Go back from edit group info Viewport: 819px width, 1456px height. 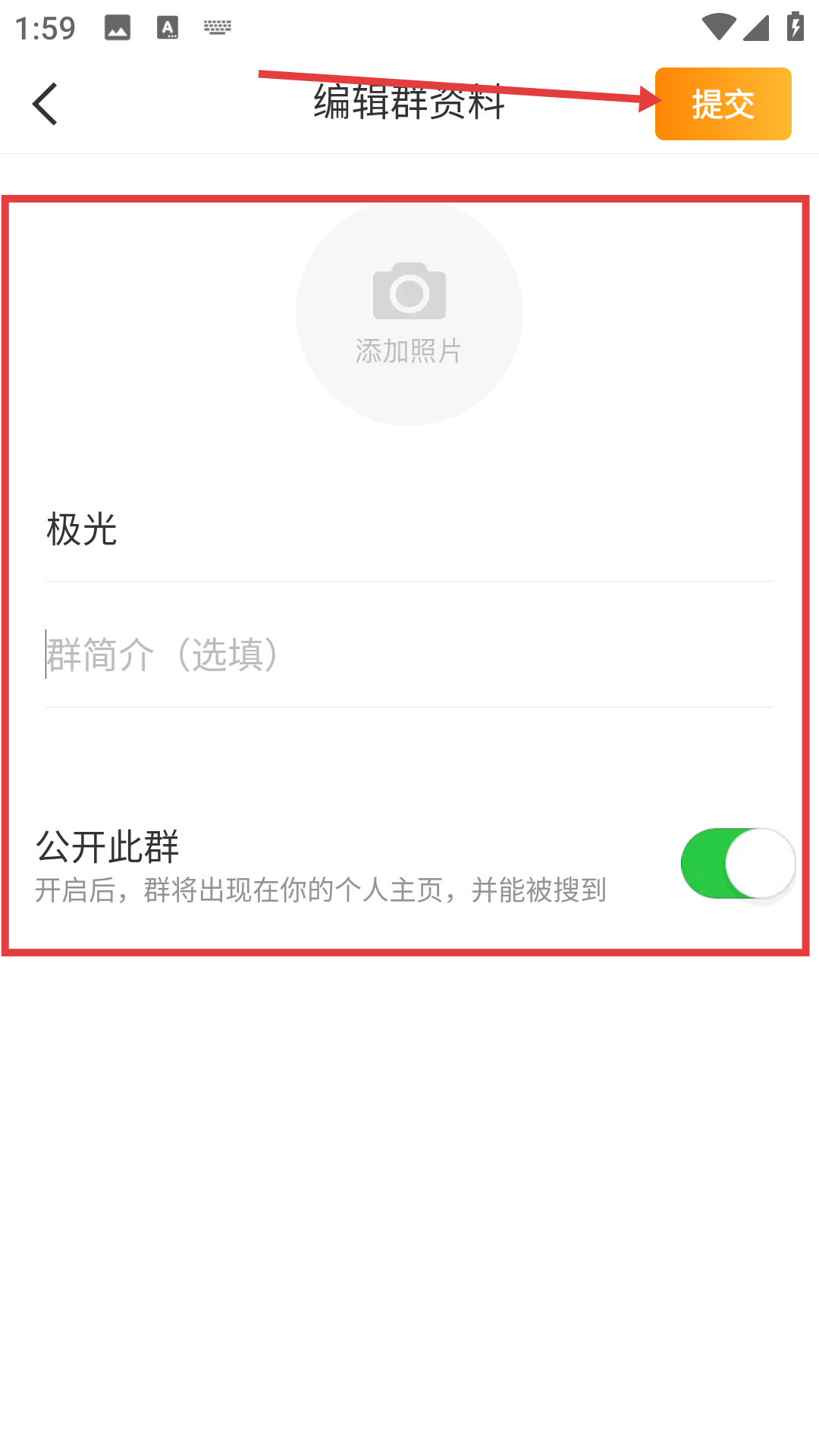pos(45,104)
